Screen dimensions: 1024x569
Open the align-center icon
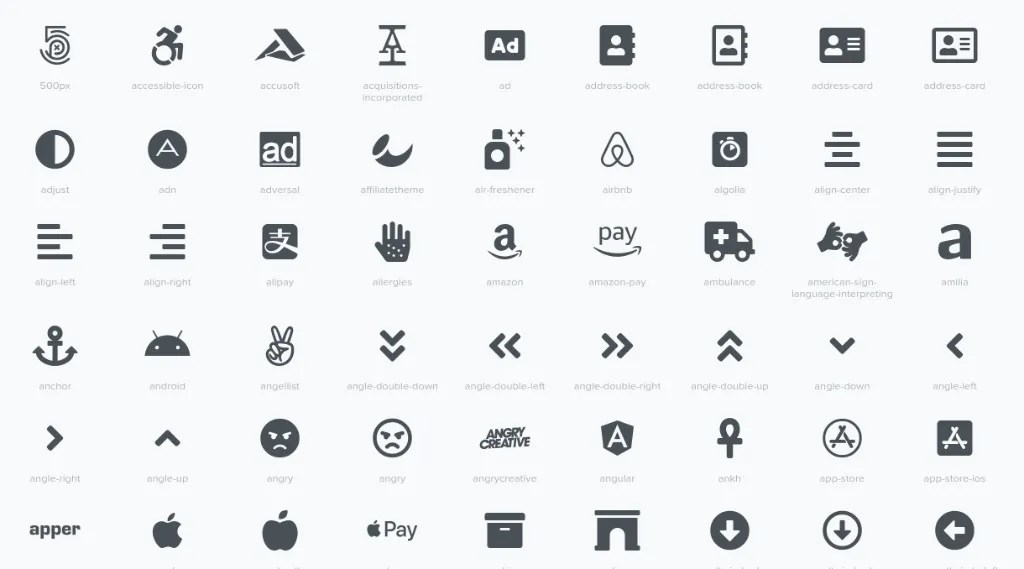coord(842,150)
